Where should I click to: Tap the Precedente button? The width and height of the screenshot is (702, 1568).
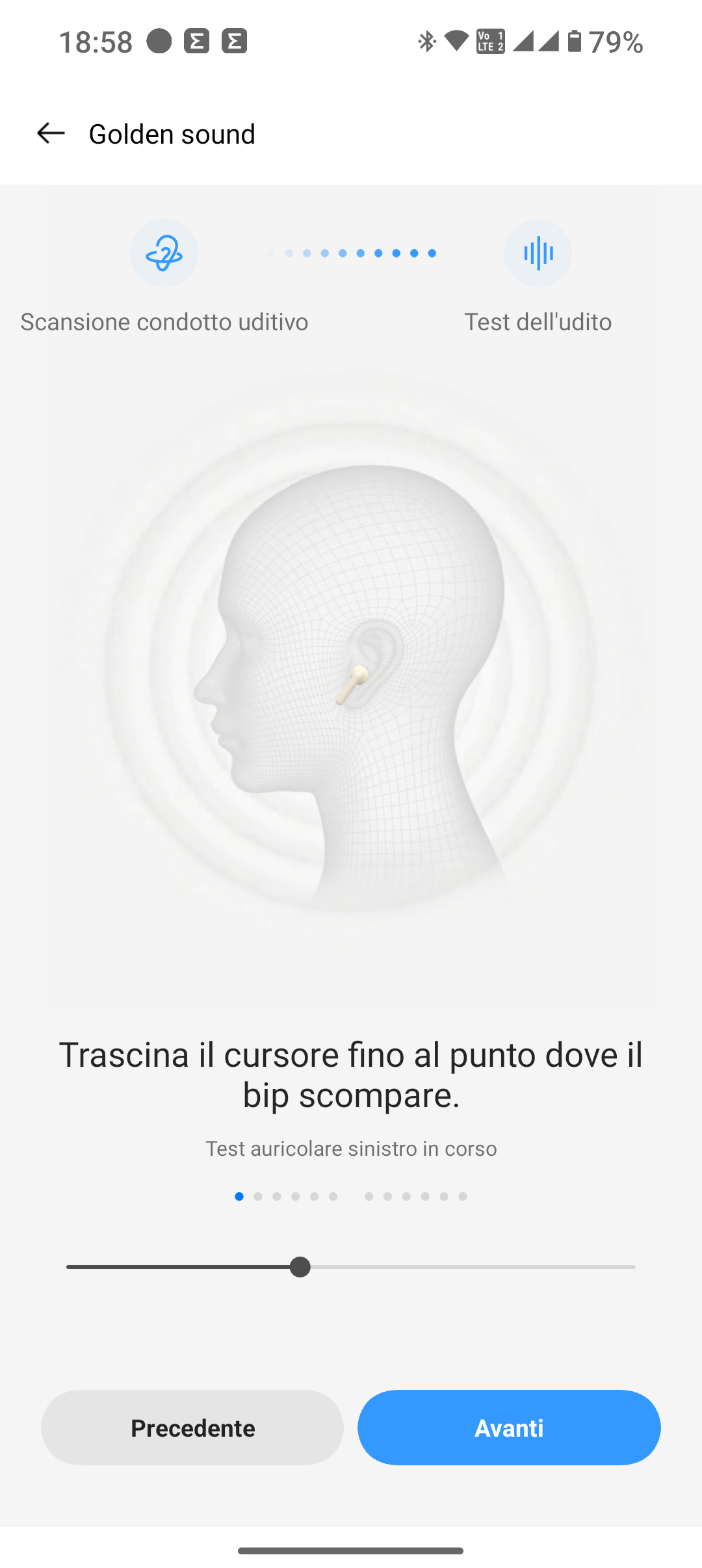[x=192, y=1428]
